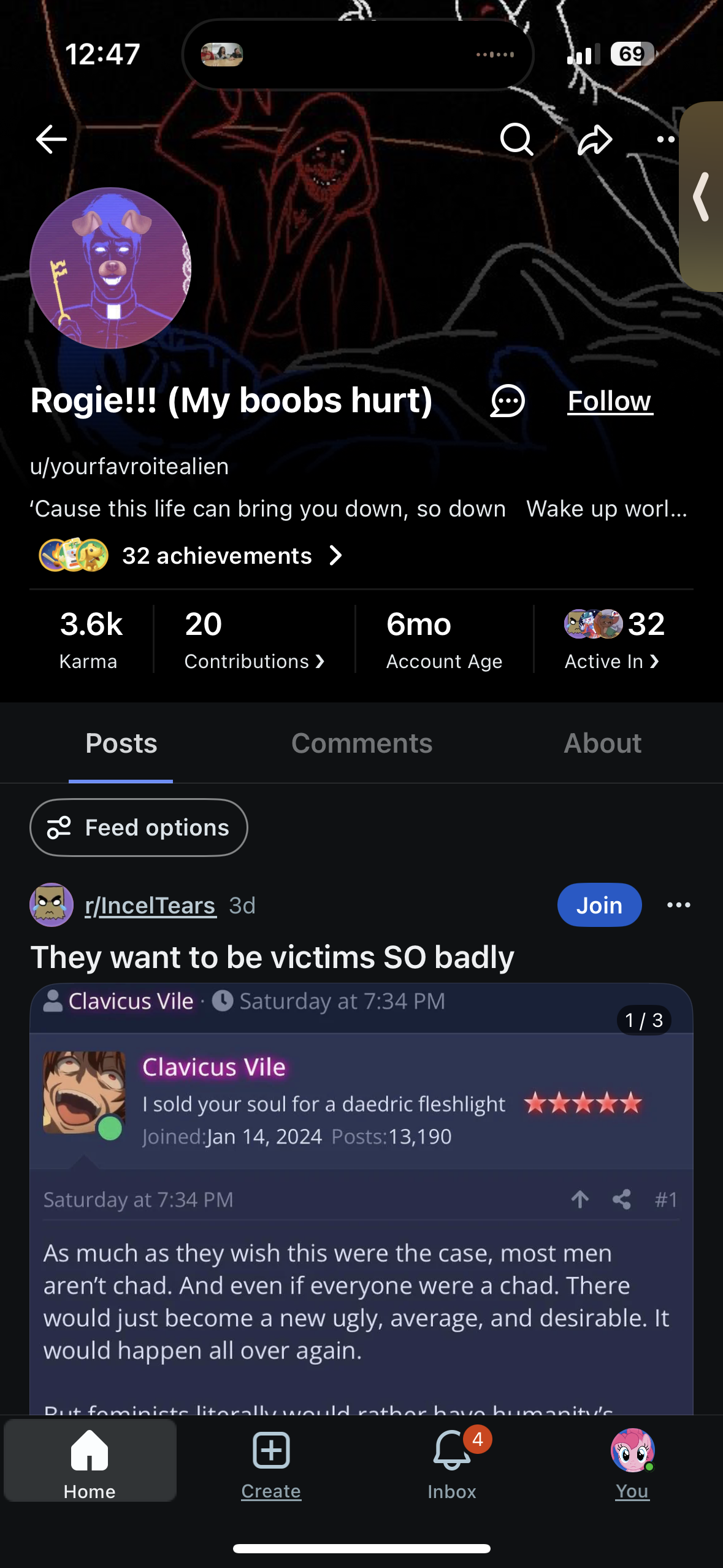
Task: Create a new post
Action: 271,1462
